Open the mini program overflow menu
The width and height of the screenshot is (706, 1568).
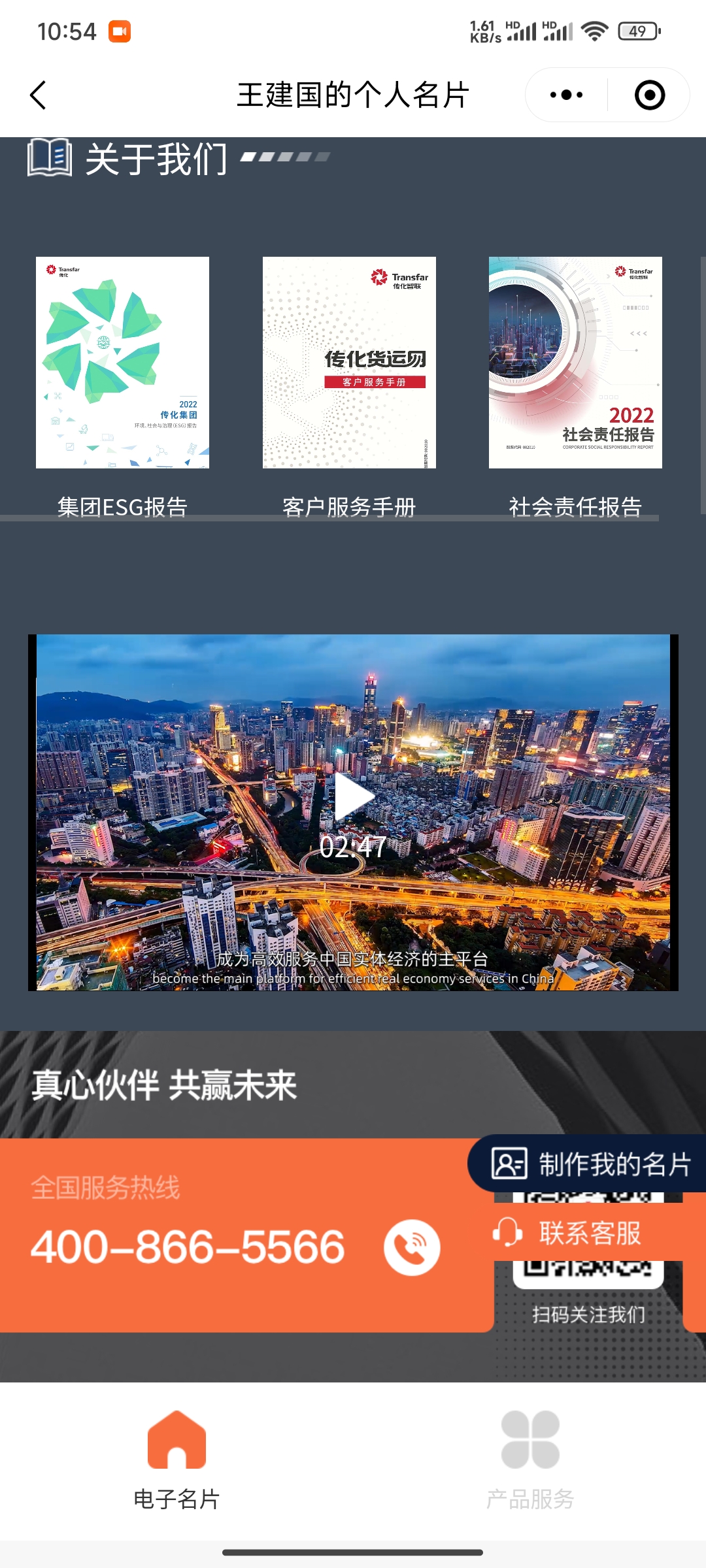pyautogui.click(x=566, y=95)
